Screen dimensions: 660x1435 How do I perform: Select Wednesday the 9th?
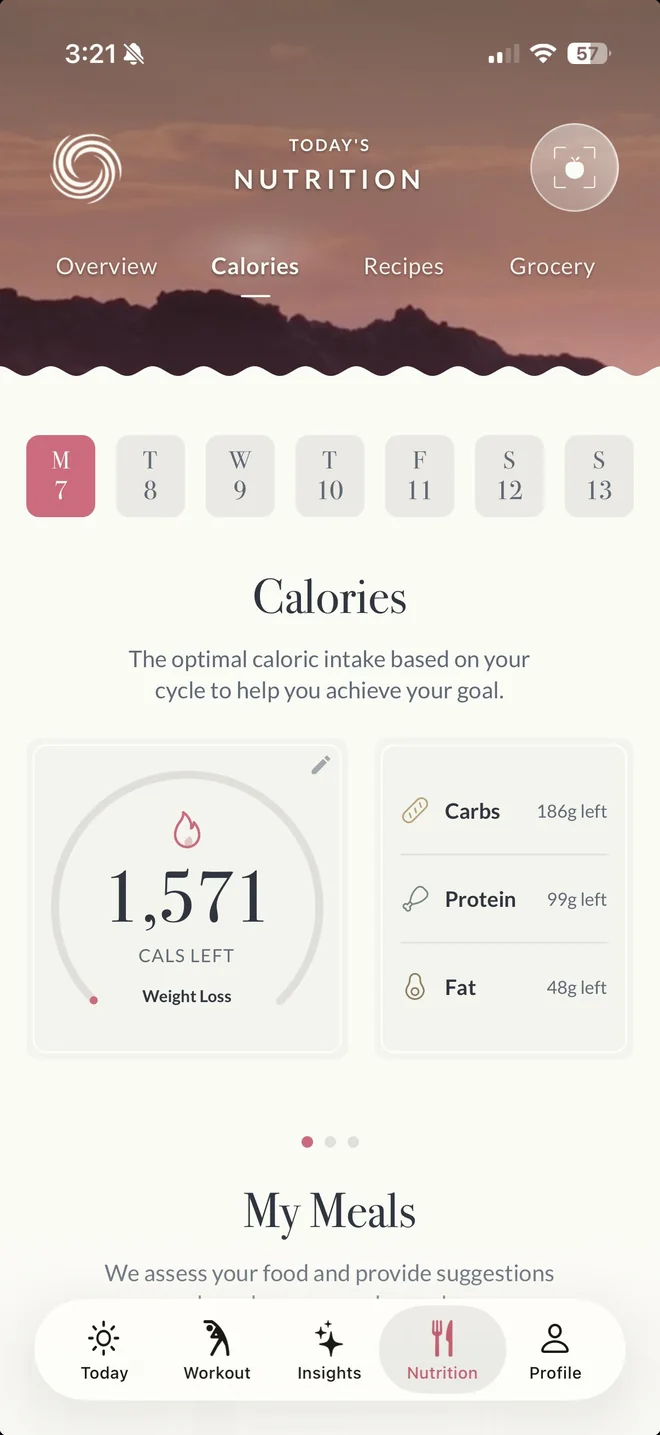click(240, 476)
